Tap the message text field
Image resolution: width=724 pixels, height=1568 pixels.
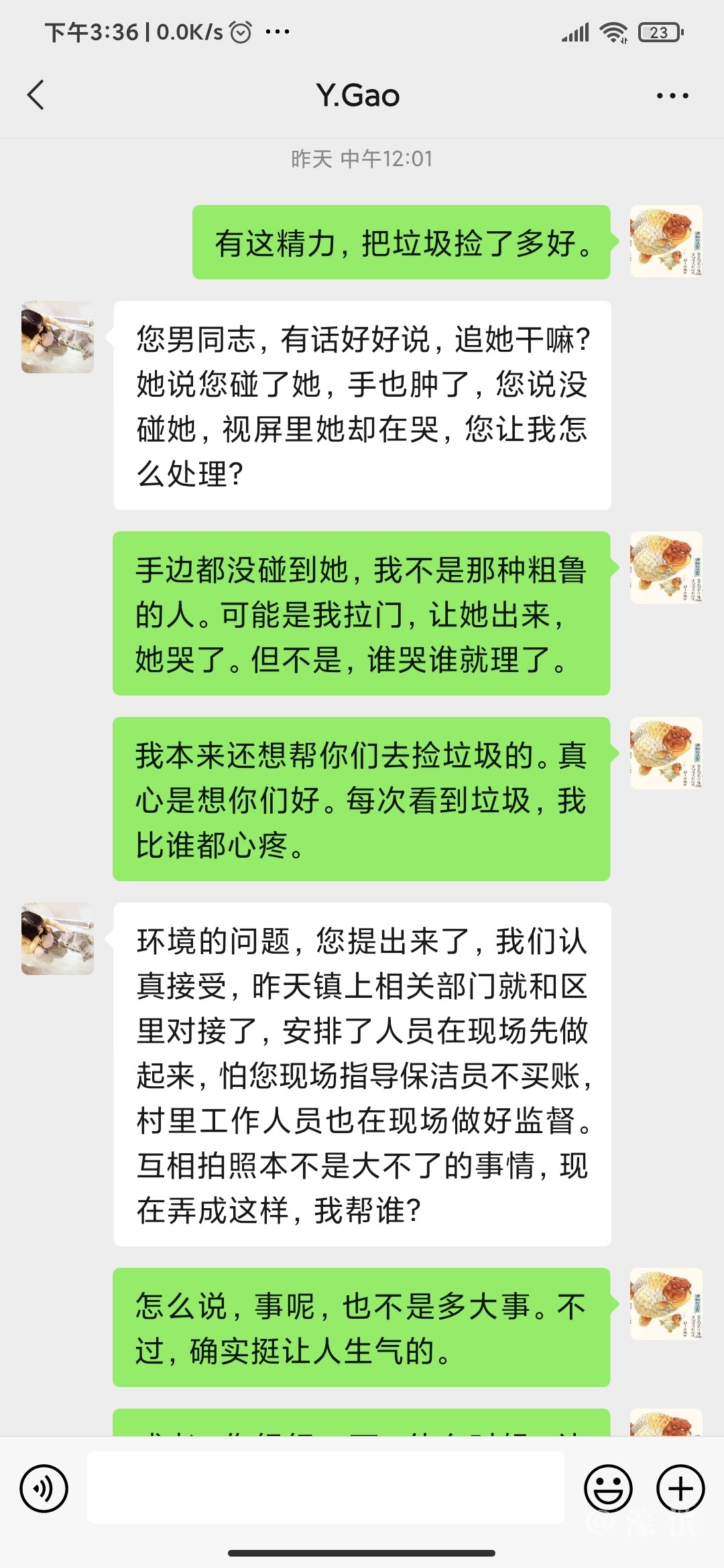click(326, 1488)
